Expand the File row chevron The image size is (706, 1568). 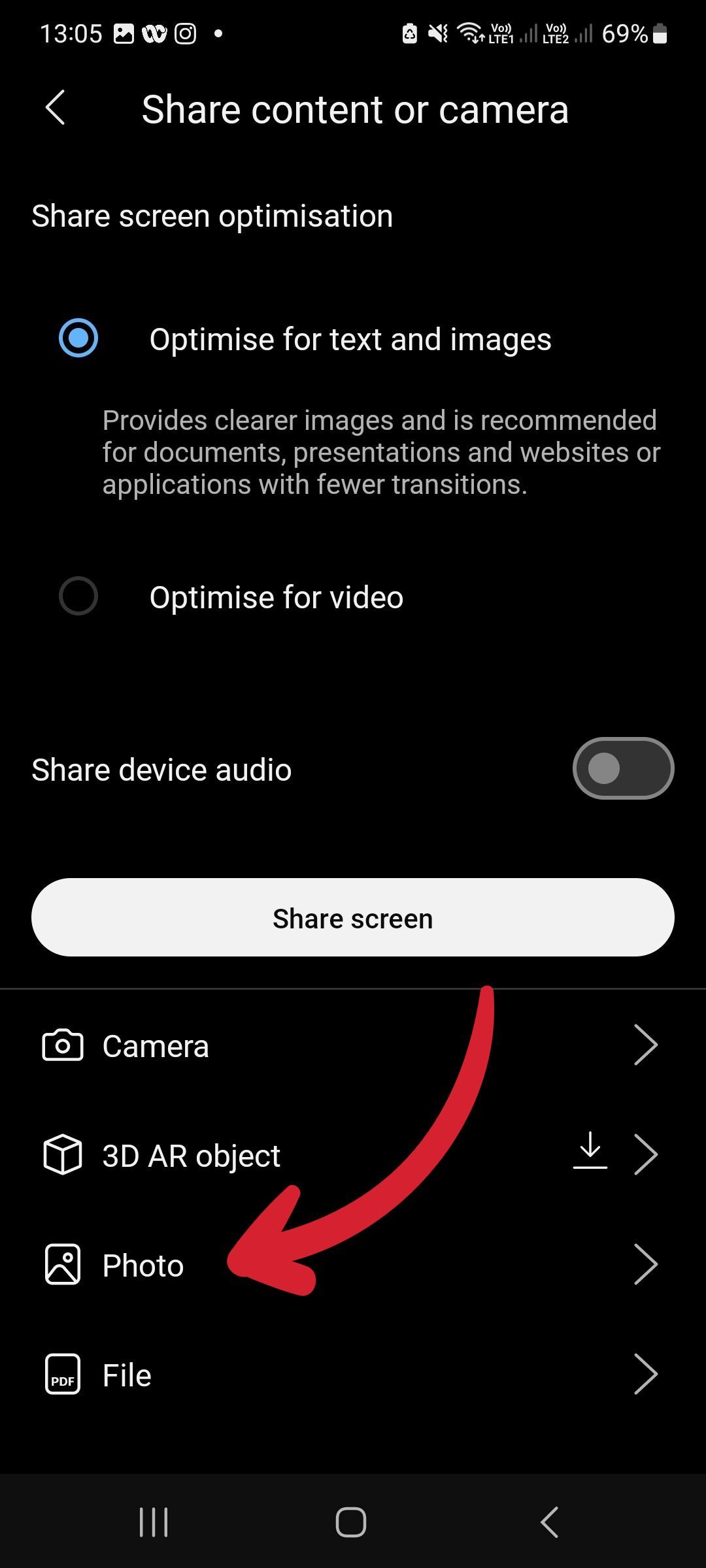(646, 1374)
